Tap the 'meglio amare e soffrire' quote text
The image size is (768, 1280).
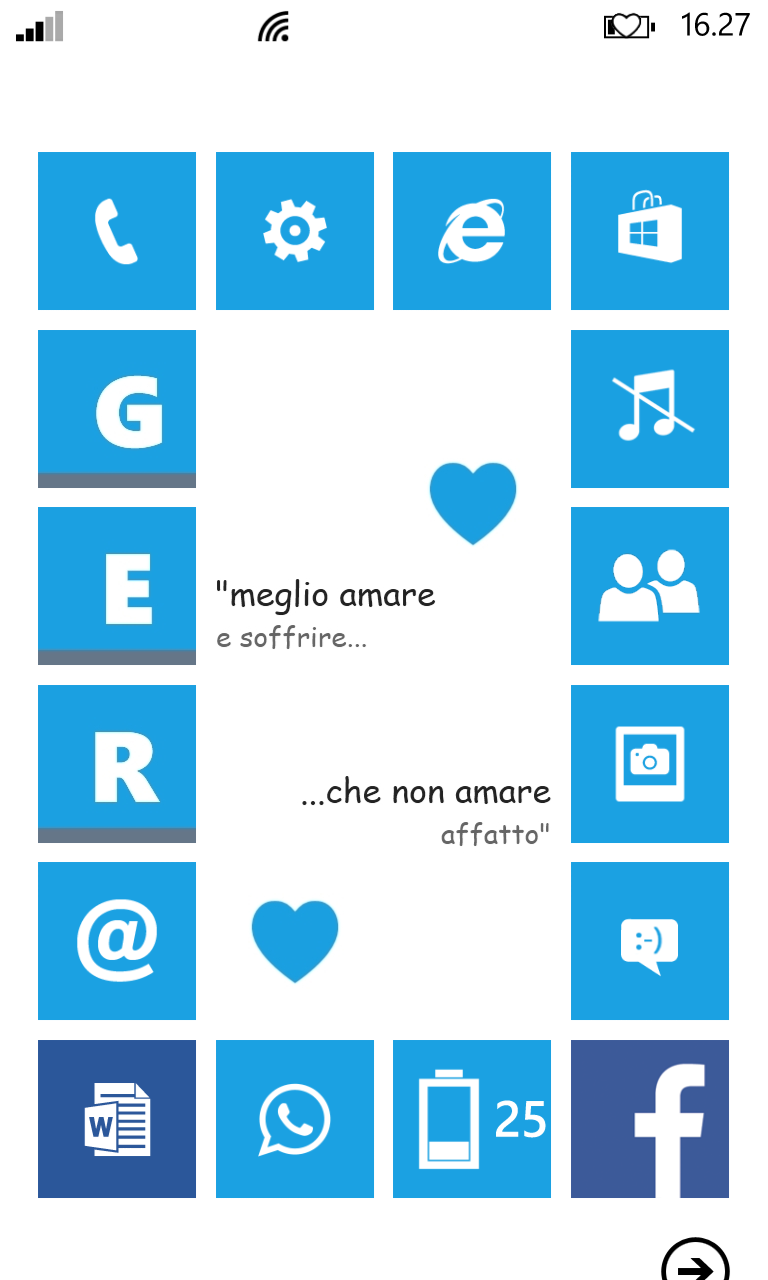coord(328,610)
